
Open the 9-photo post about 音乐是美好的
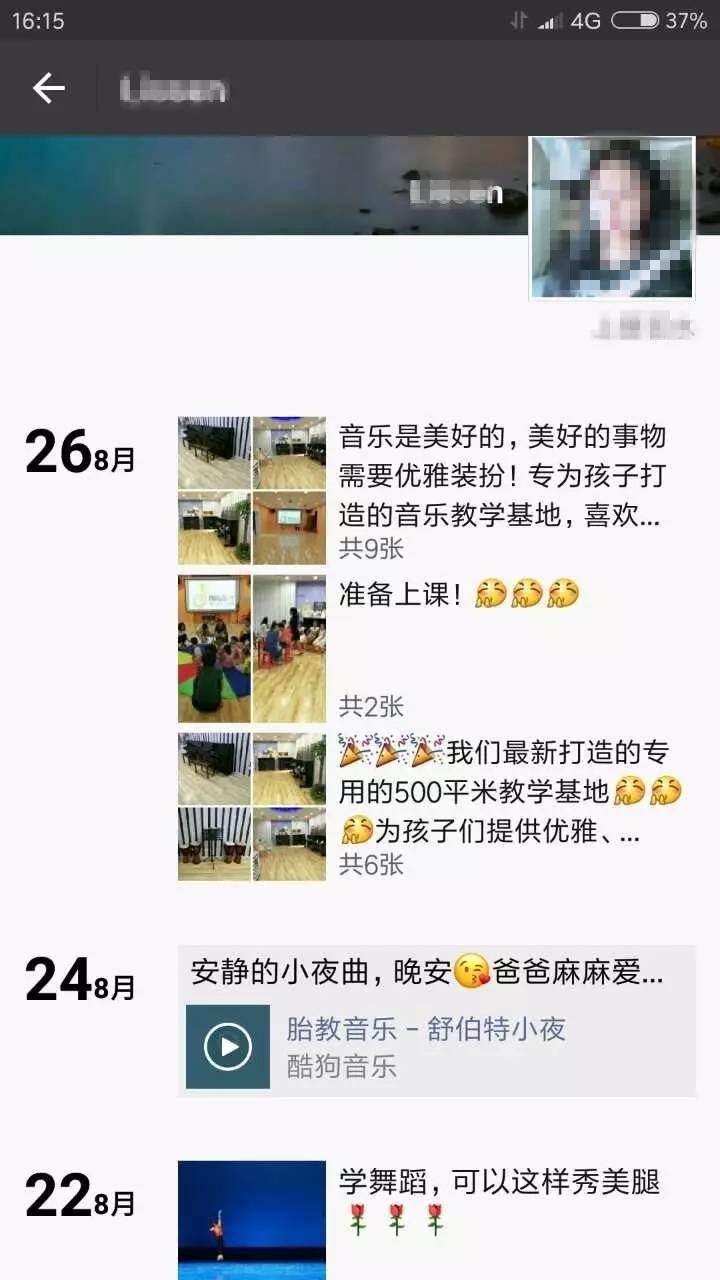(x=501, y=478)
